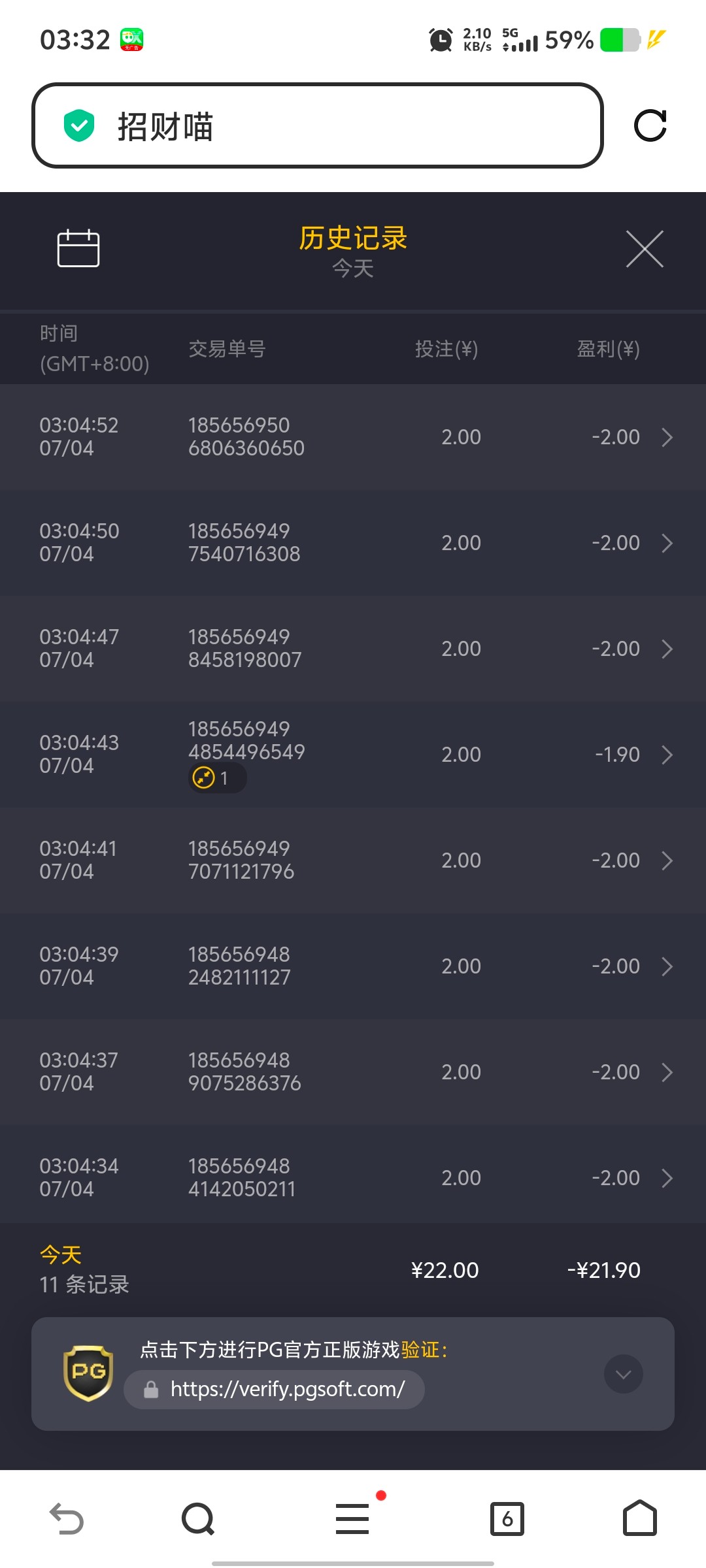Open the 03:04:50 transaction record

coord(353,543)
